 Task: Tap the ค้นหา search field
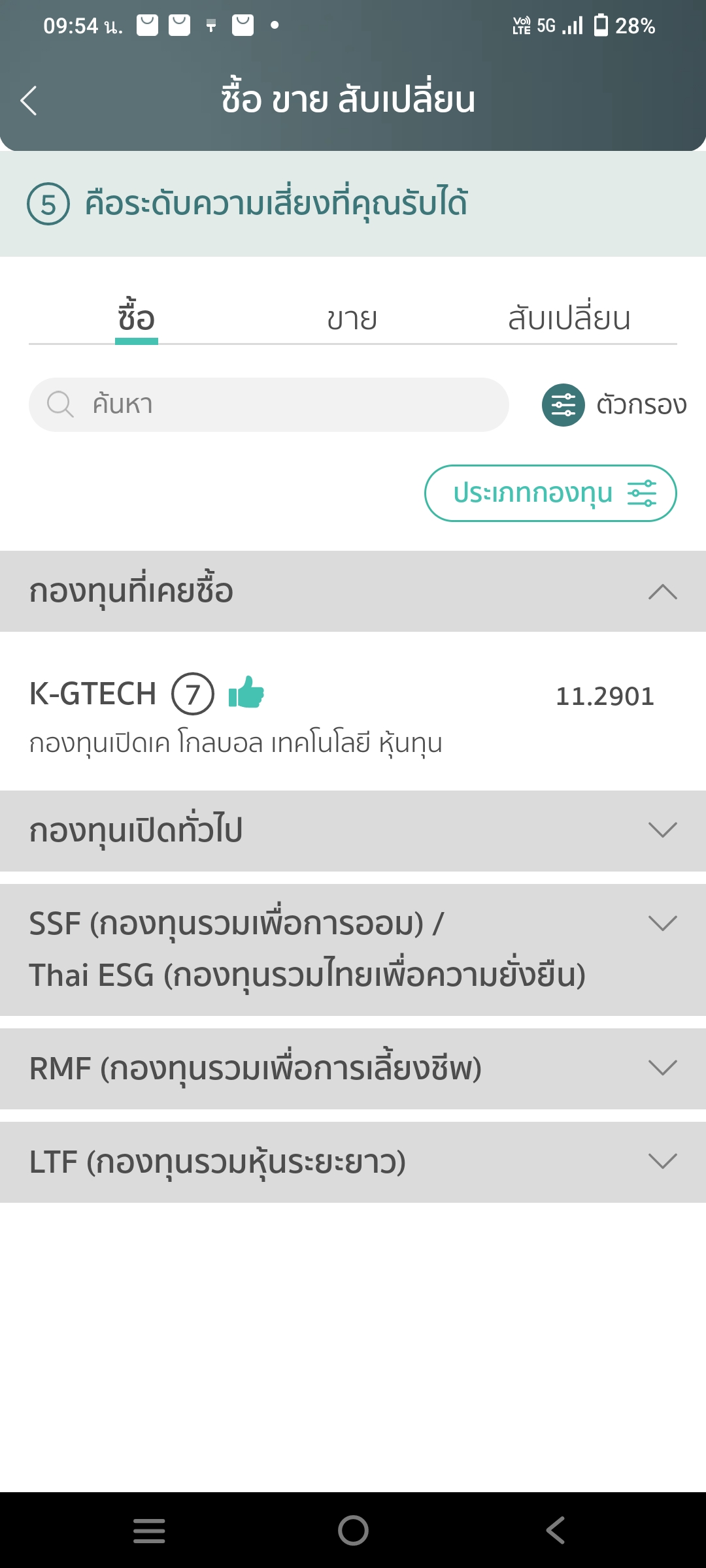[269, 404]
